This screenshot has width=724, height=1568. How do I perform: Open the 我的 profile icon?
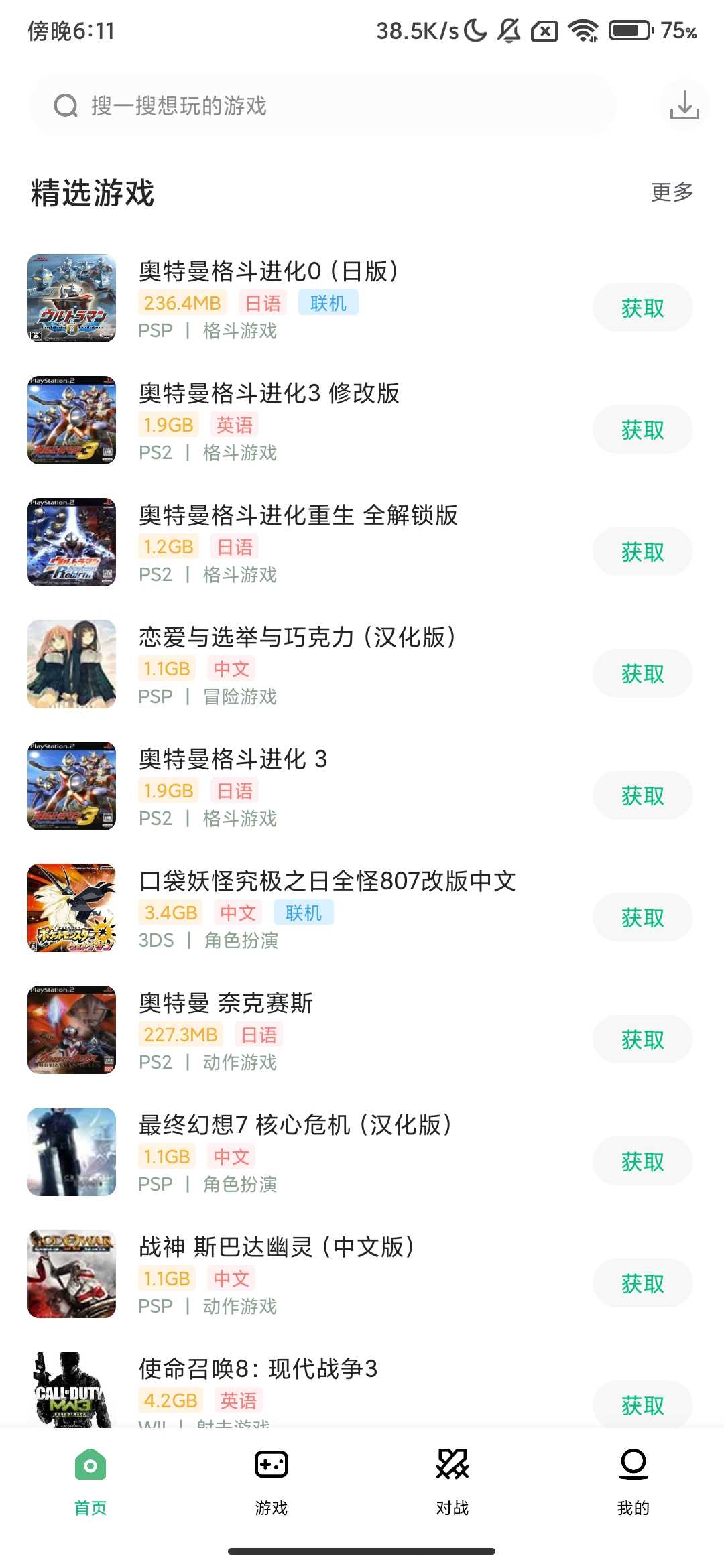(633, 1464)
